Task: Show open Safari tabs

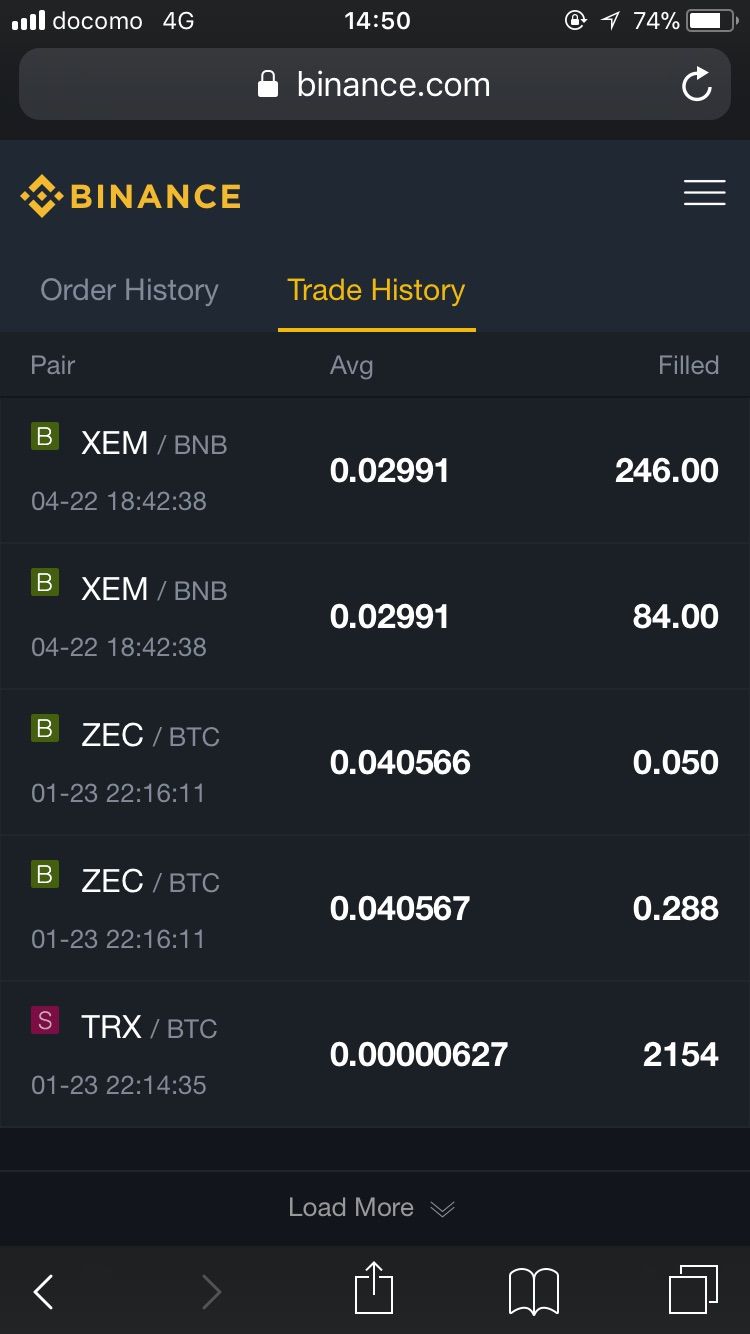Action: (693, 1290)
